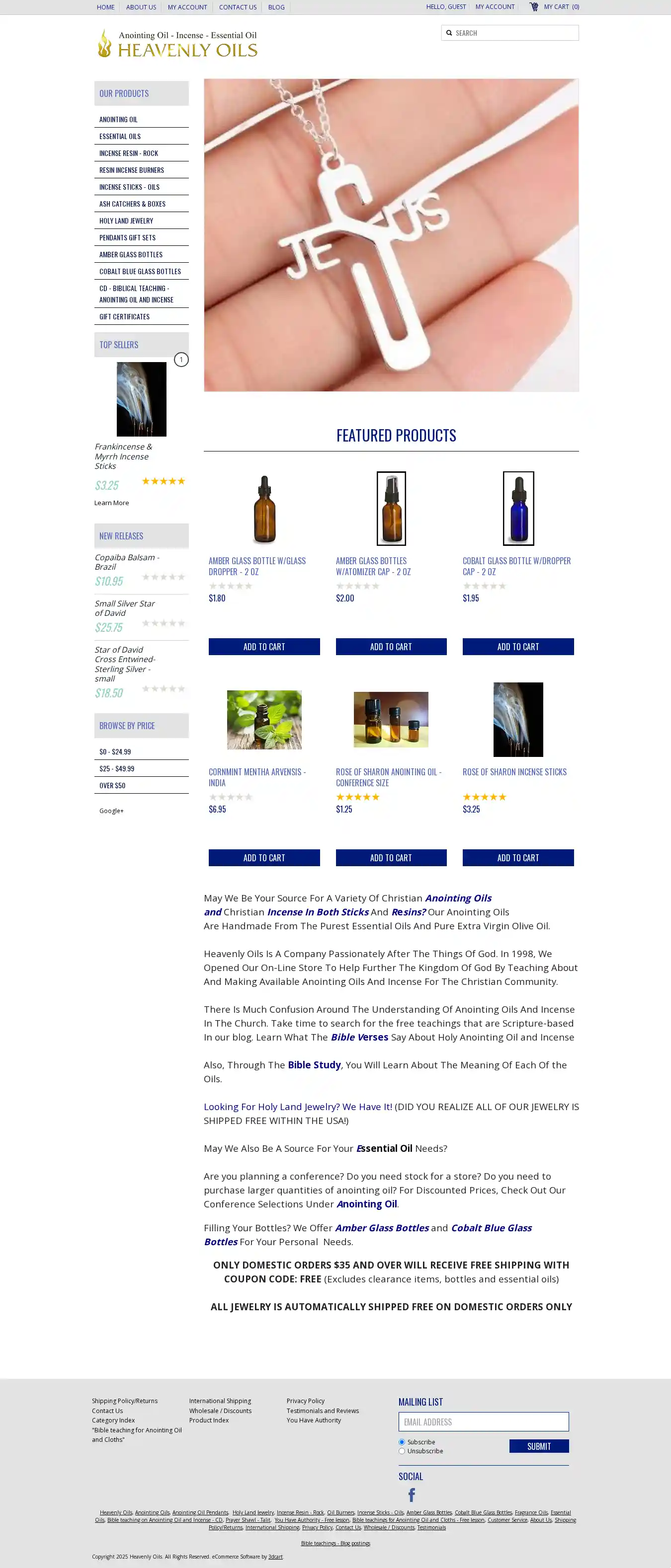Submit the mailing list form
This screenshot has height=1568, width=671.
[x=539, y=1446]
